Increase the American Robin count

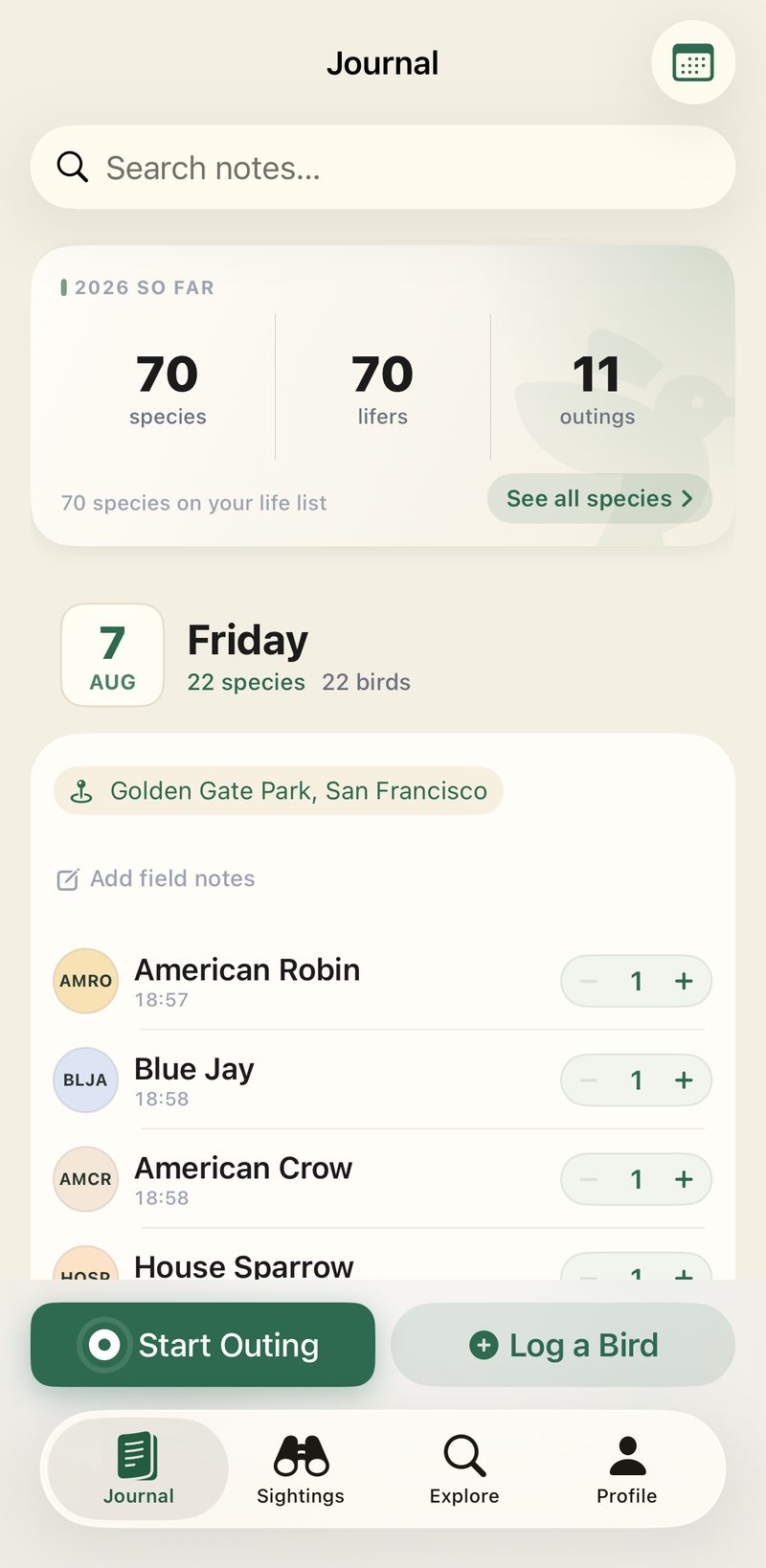tap(684, 981)
